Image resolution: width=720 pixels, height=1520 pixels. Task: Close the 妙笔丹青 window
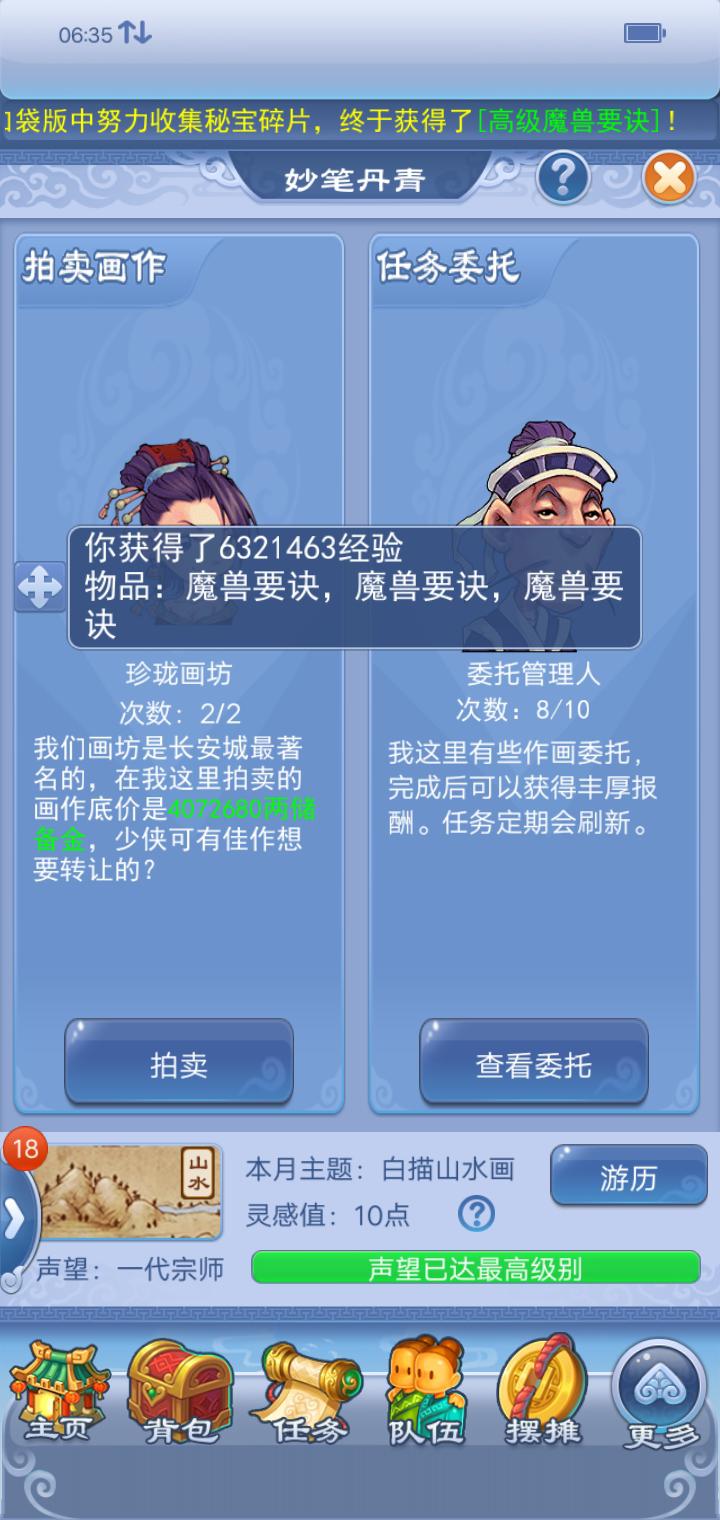click(x=668, y=180)
